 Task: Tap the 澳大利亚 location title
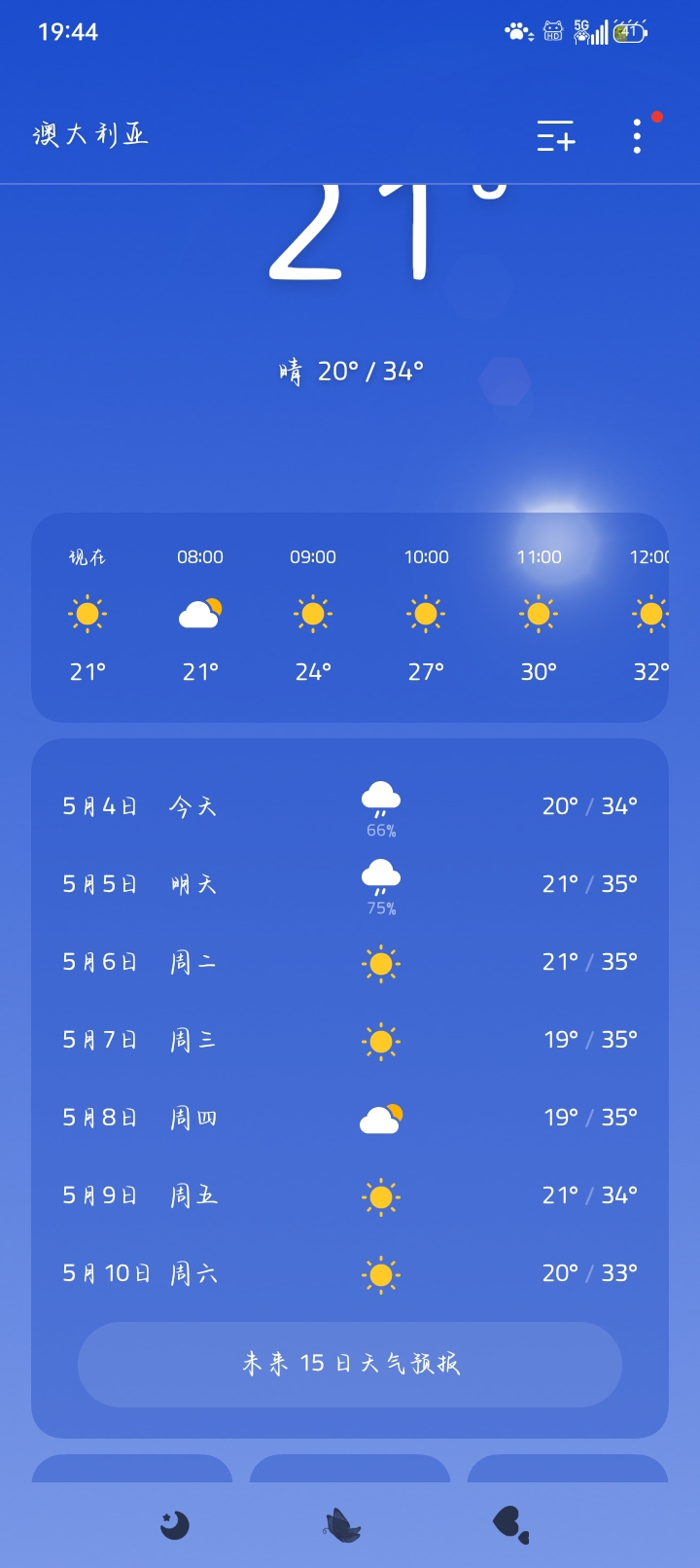coord(90,134)
